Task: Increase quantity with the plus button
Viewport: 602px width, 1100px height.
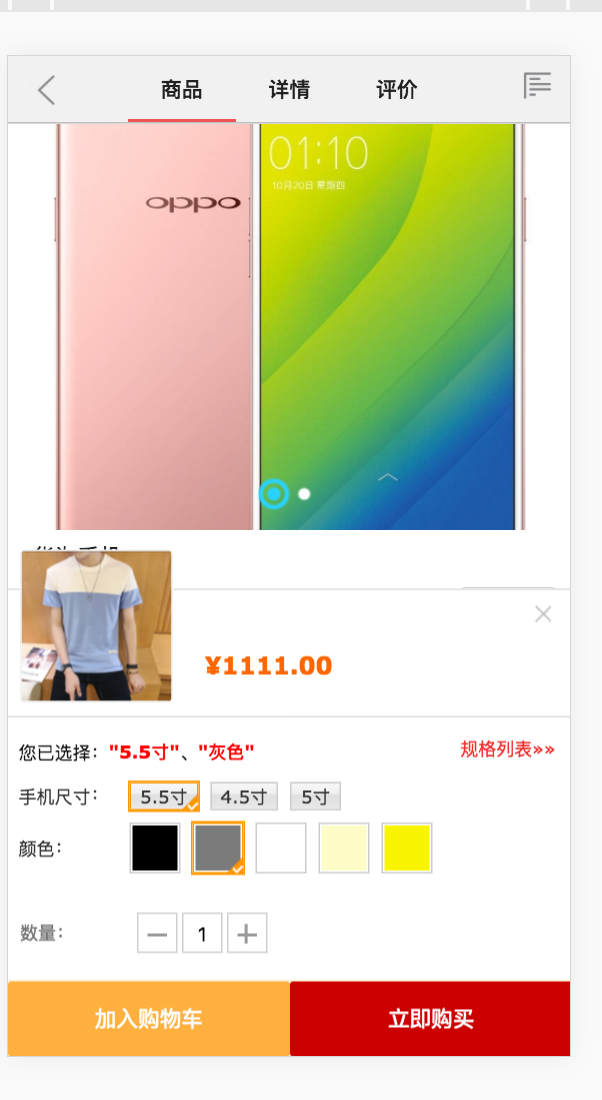Action: pyautogui.click(x=247, y=934)
